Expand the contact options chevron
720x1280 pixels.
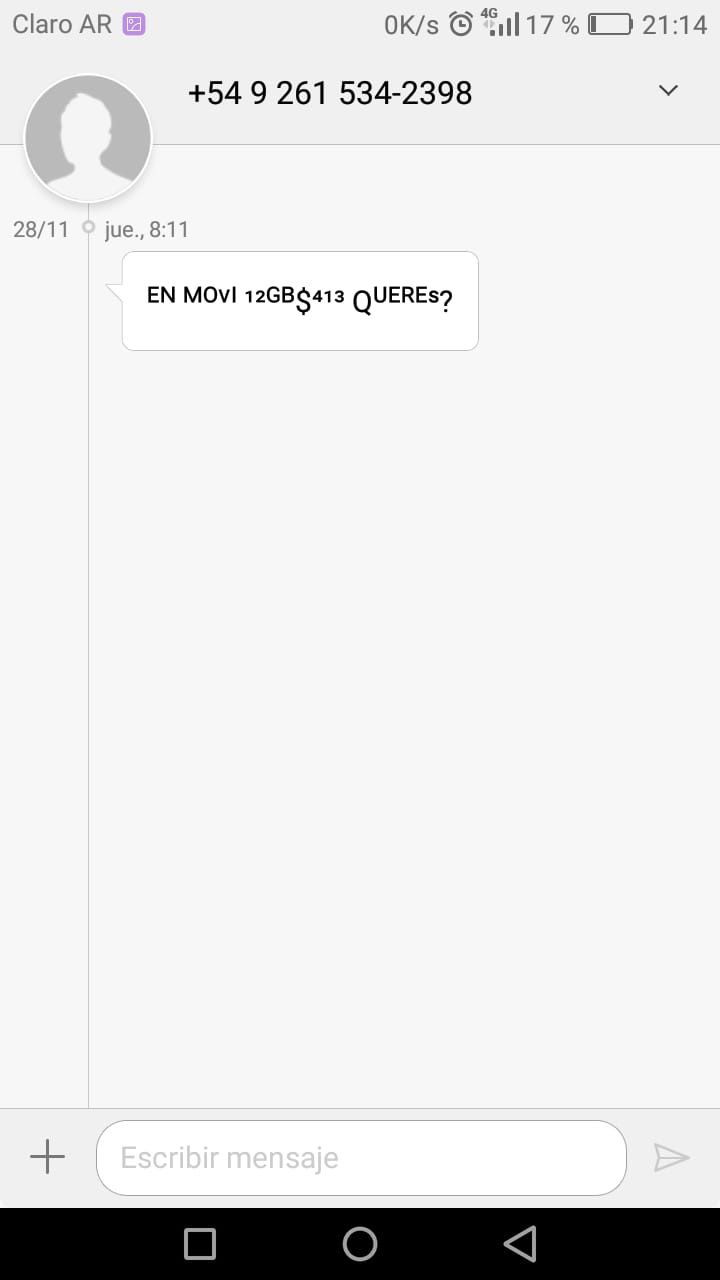[x=668, y=91]
